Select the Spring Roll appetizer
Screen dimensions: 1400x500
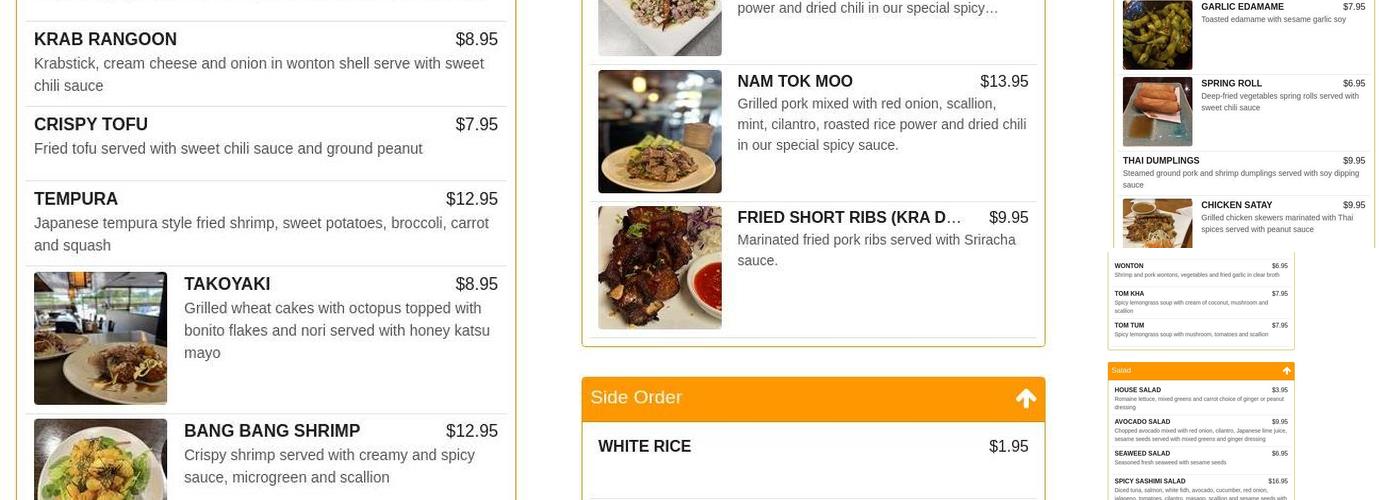coord(1231,84)
